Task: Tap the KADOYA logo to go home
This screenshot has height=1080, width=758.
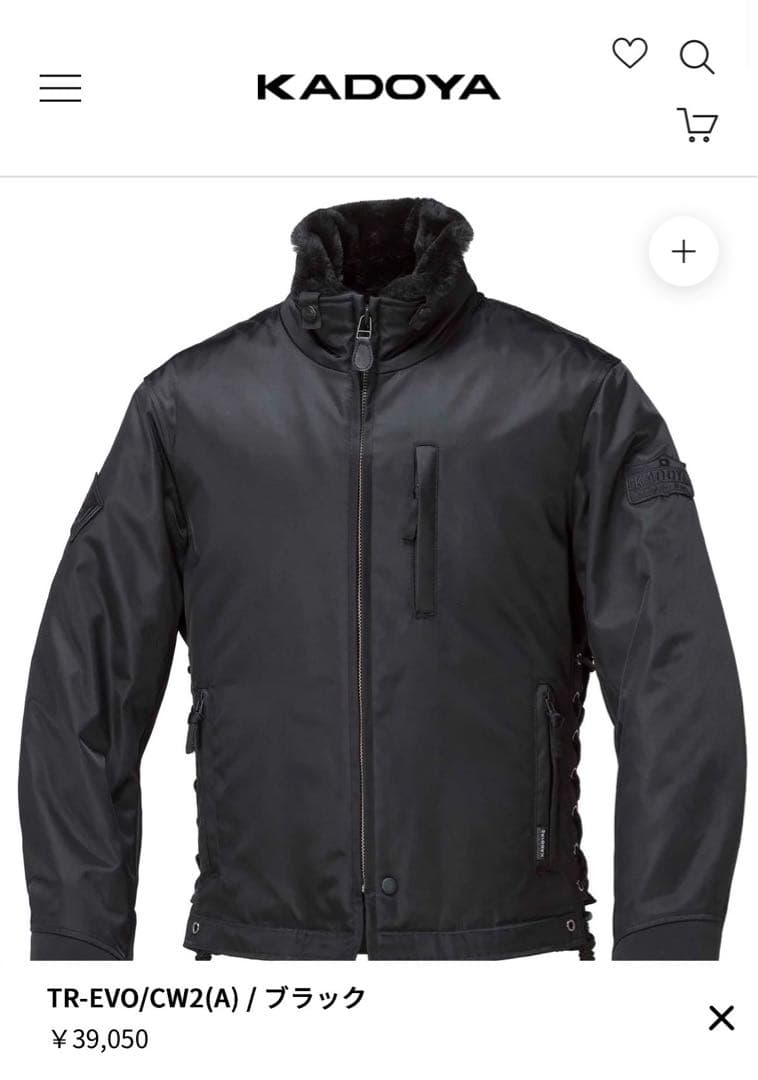Action: pyautogui.click(x=378, y=88)
